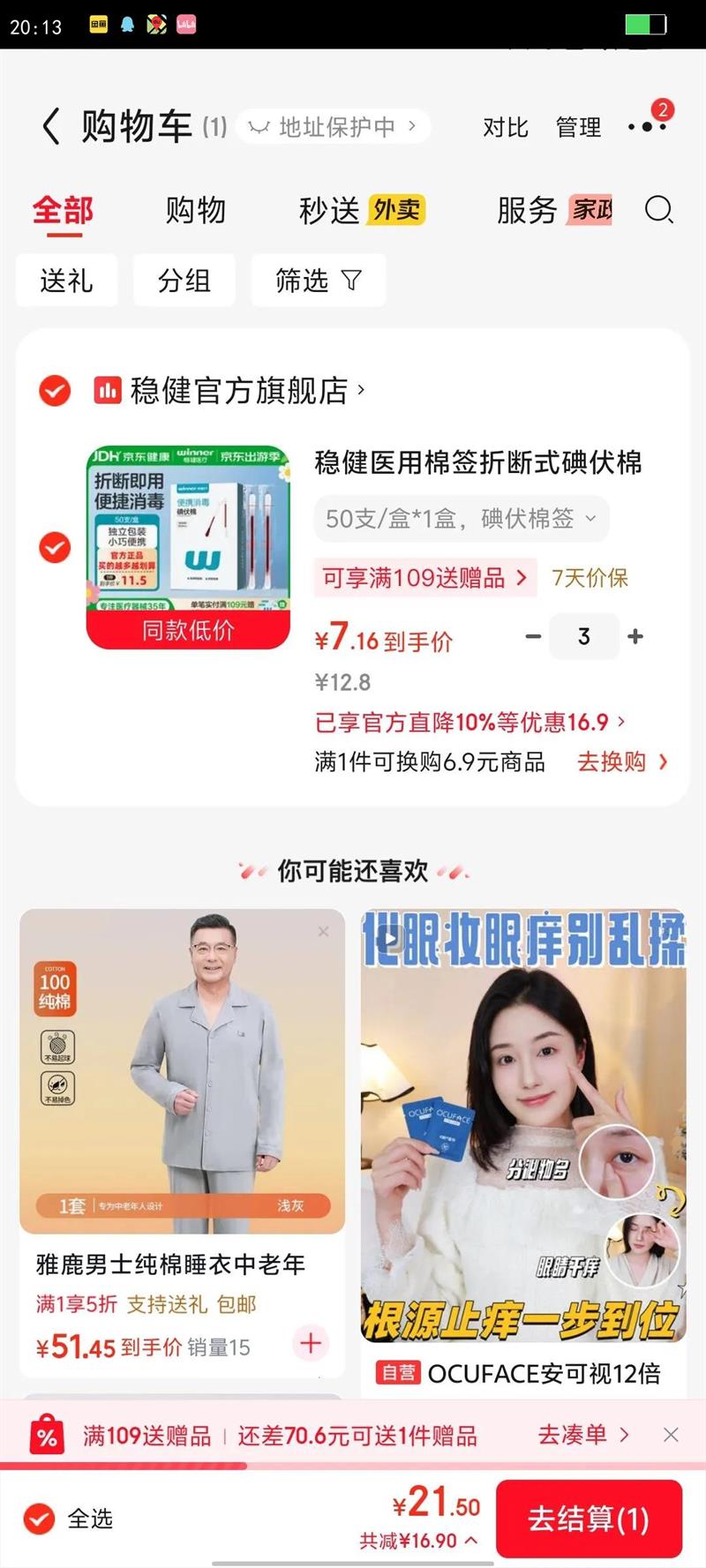This screenshot has height=1568, width=706.
Task: Tap 去换购 for the add-on deal
Action: click(622, 761)
